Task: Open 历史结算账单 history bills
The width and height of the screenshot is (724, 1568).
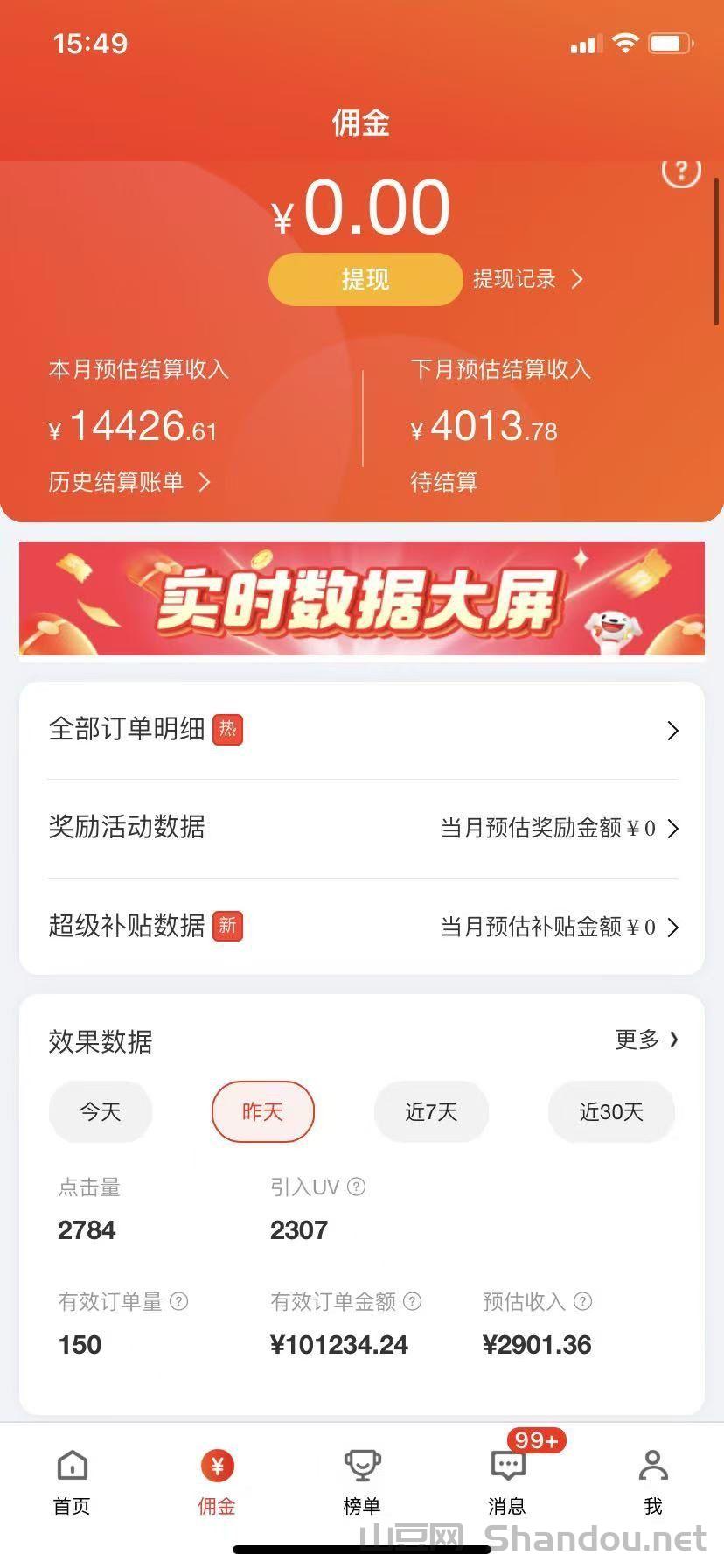Action: tap(129, 482)
